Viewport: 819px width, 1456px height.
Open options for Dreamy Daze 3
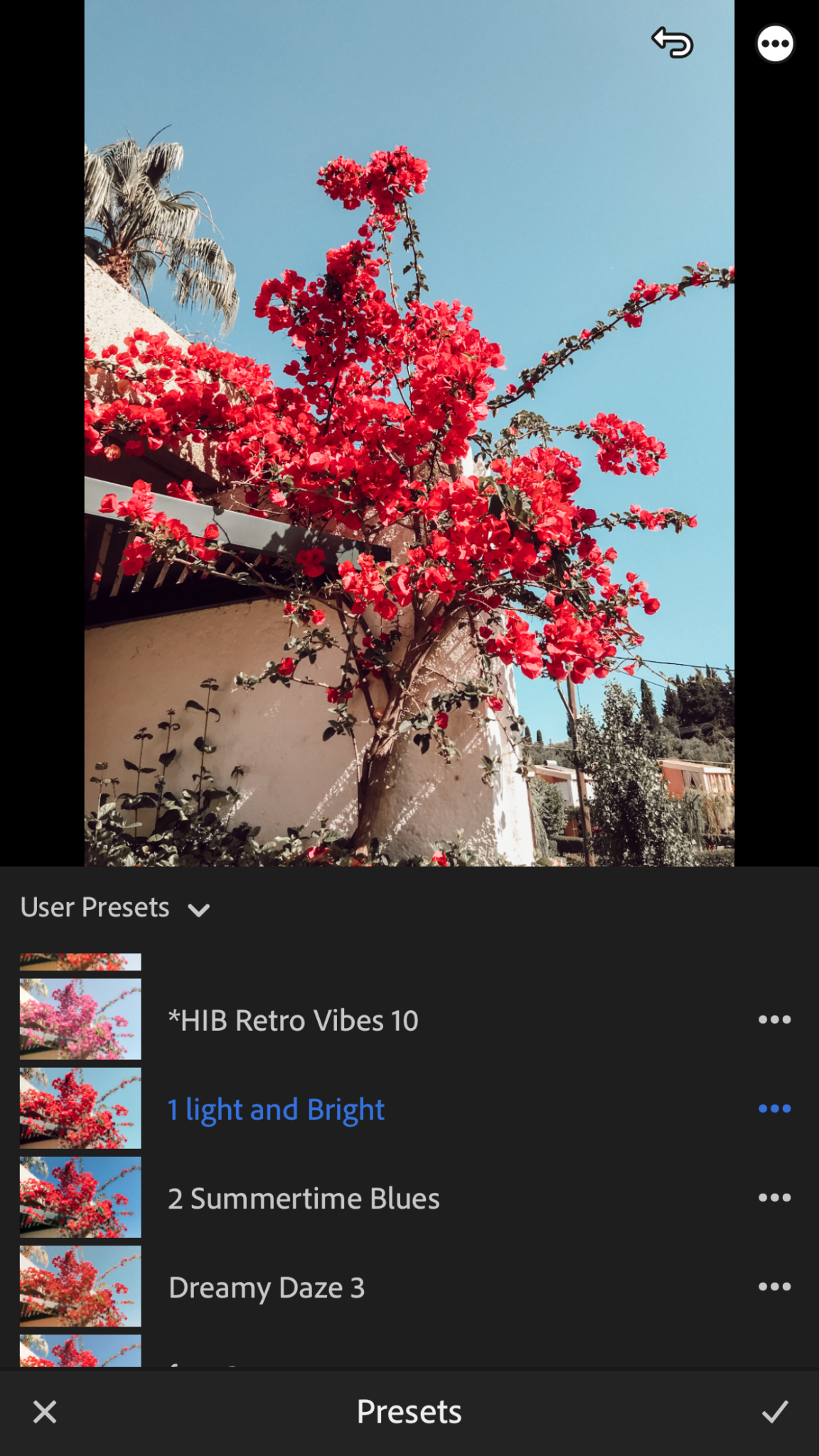click(x=774, y=1286)
